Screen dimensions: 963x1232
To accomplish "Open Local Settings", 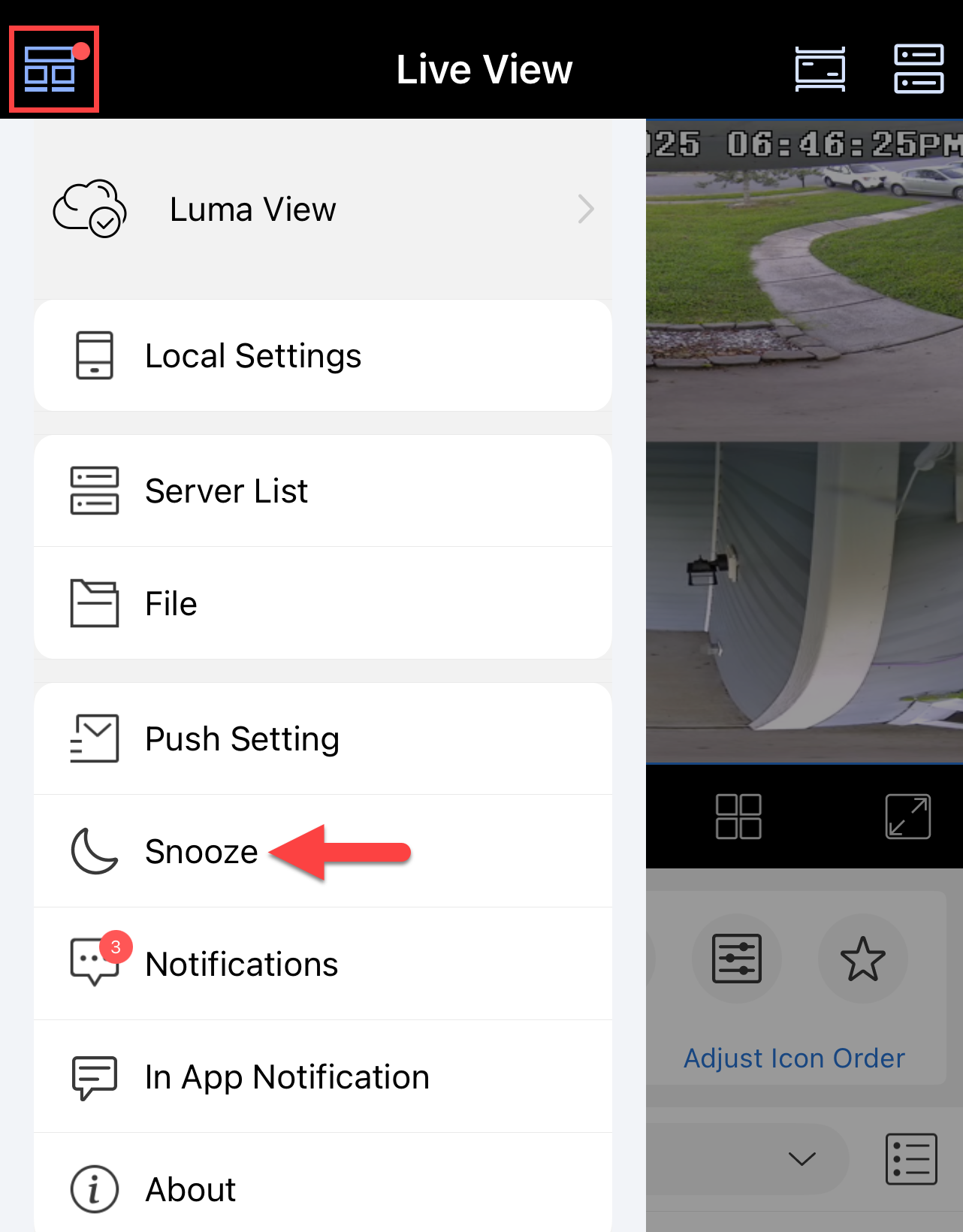I will (323, 355).
